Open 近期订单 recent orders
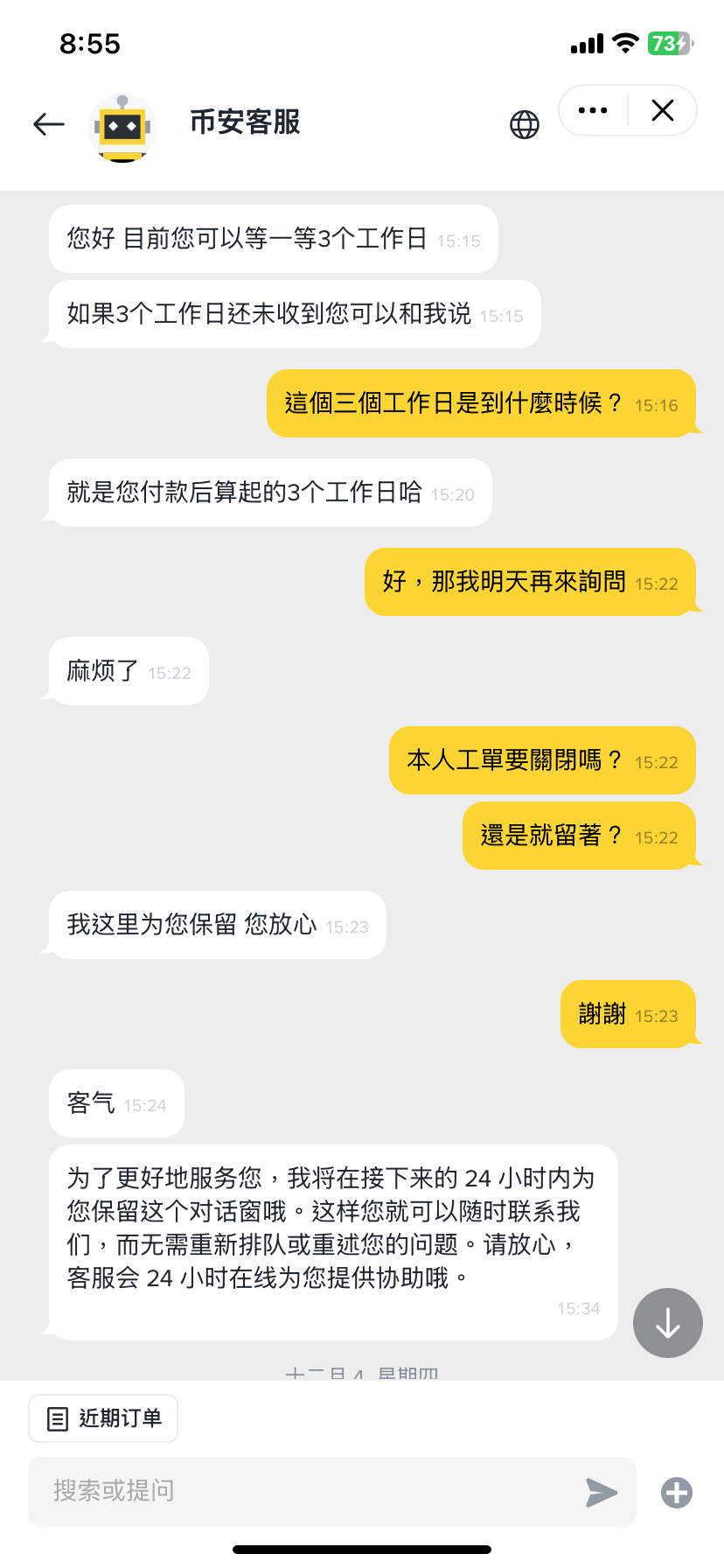724x1568 pixels. [103, 1418]
